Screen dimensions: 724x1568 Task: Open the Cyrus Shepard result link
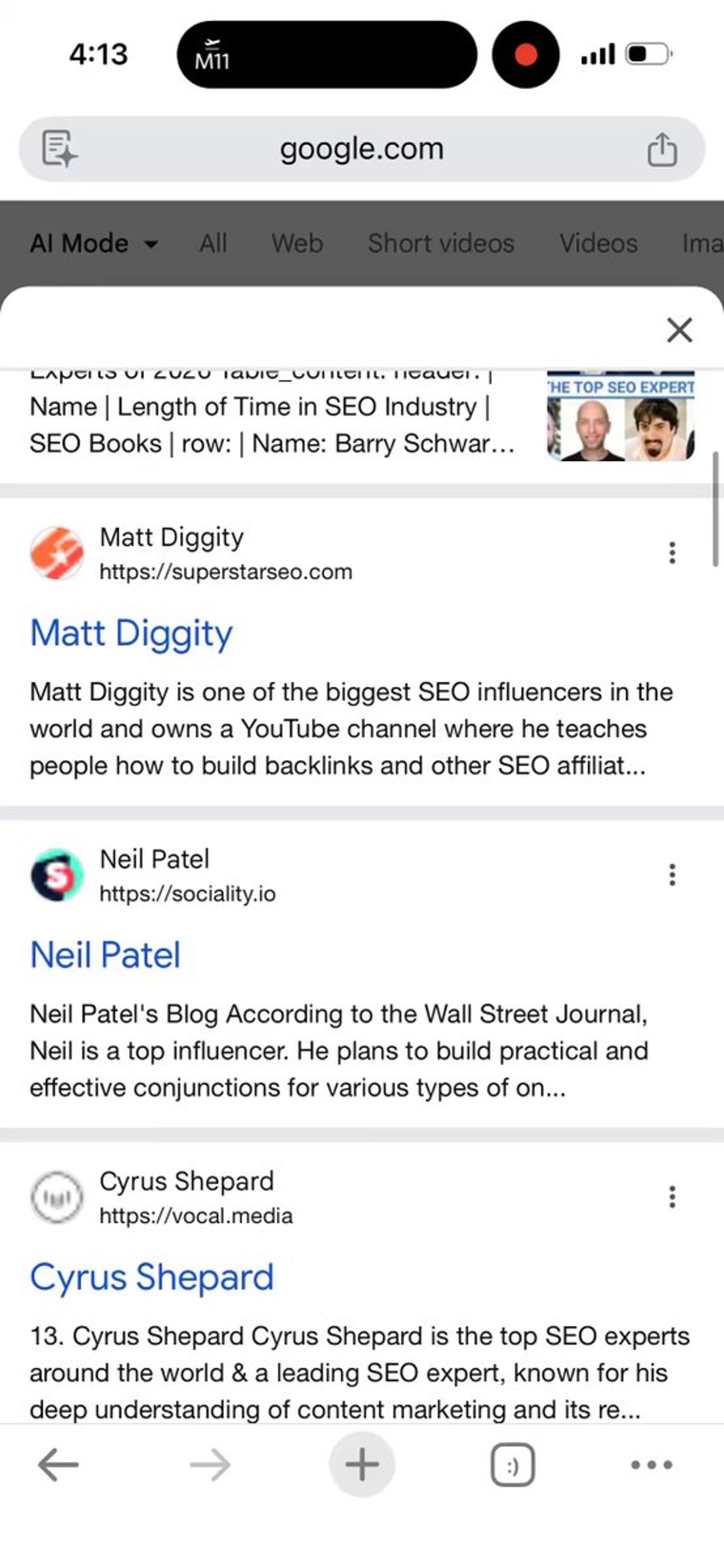(x=151, y=1277)
